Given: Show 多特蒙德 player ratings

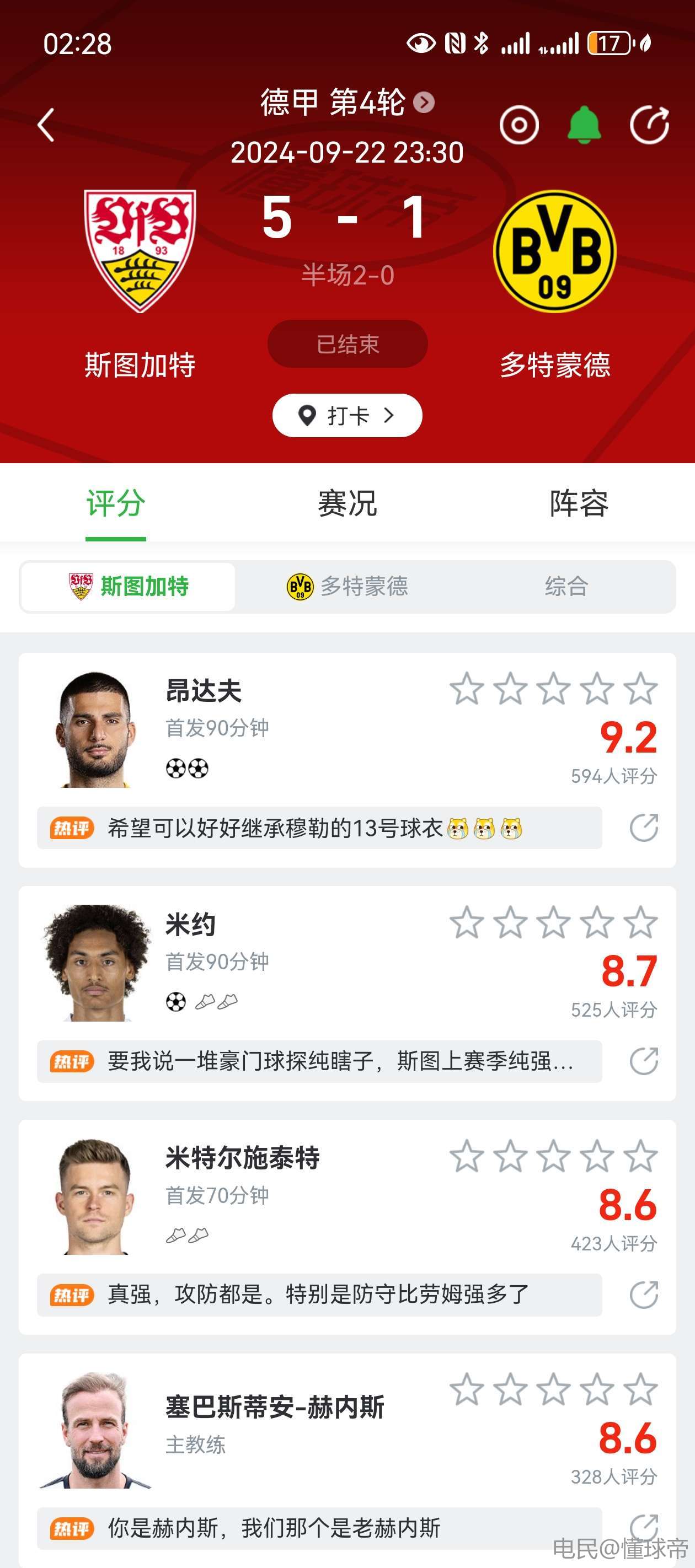Looking at the screenshot, I should tap(347, 587).
